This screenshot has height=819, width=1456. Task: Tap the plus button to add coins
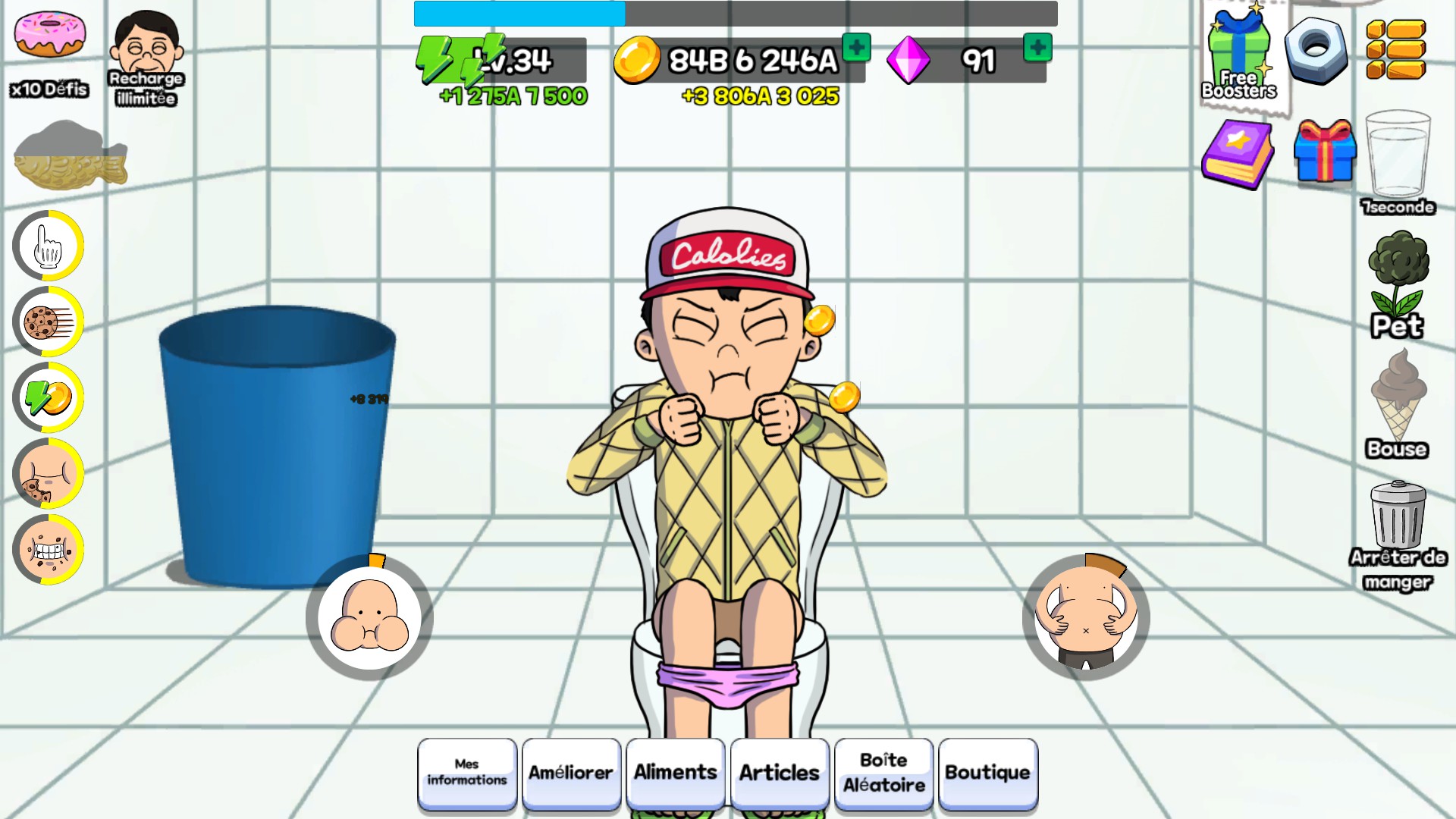856,48
